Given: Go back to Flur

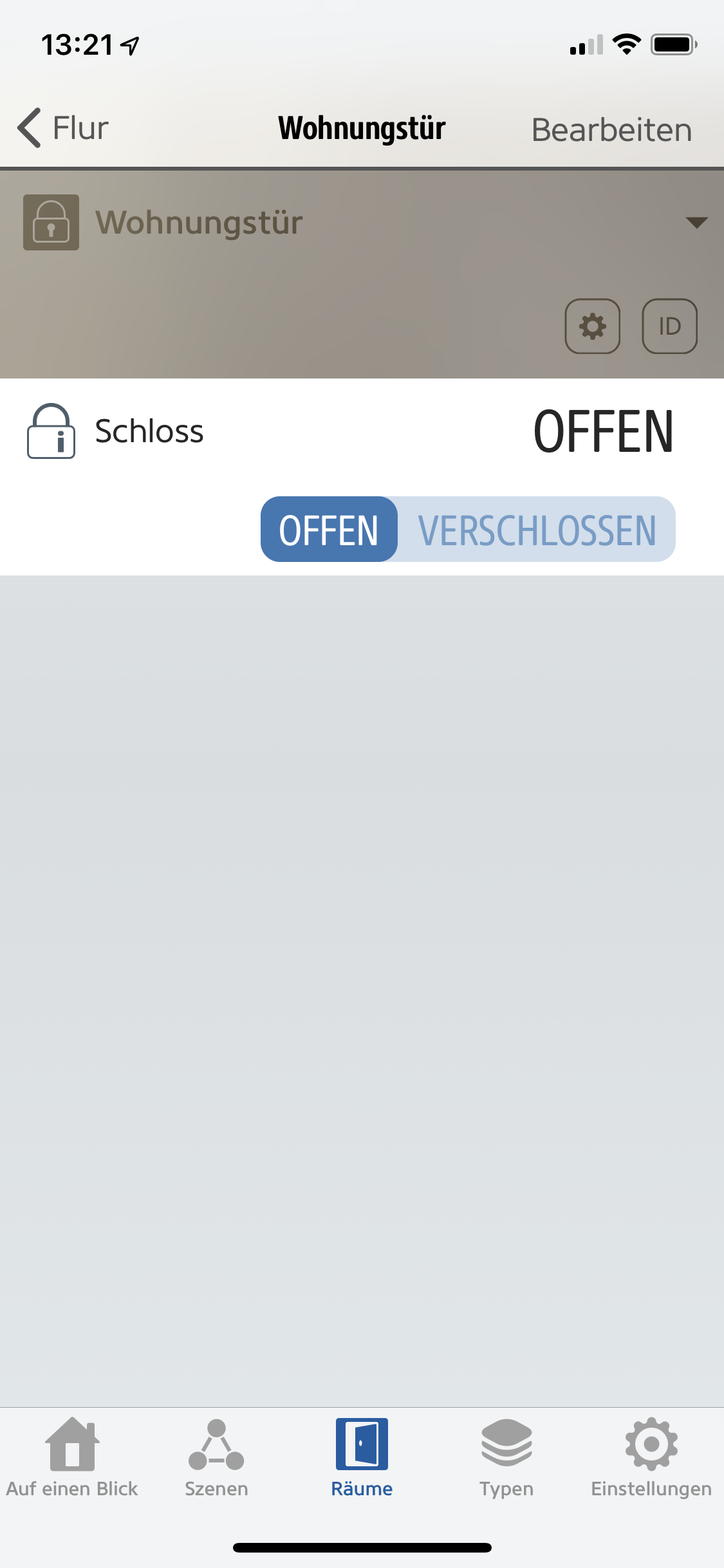Looking at the screenshot, I should coord(63,128).
